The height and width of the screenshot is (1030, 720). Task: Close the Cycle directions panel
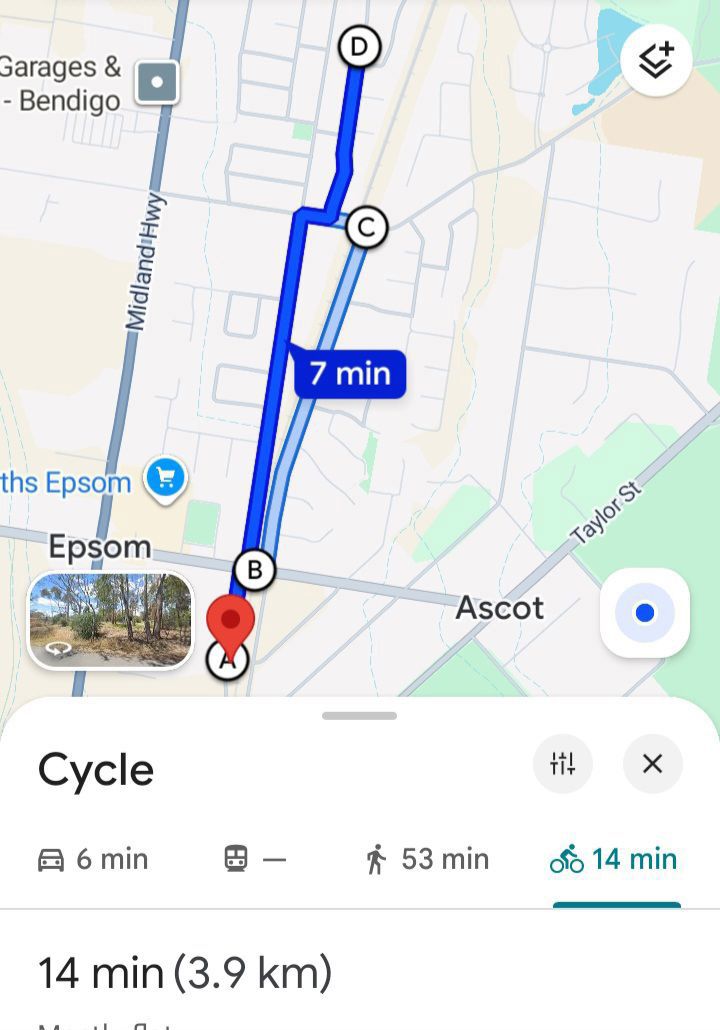click(x=652, y=764)
